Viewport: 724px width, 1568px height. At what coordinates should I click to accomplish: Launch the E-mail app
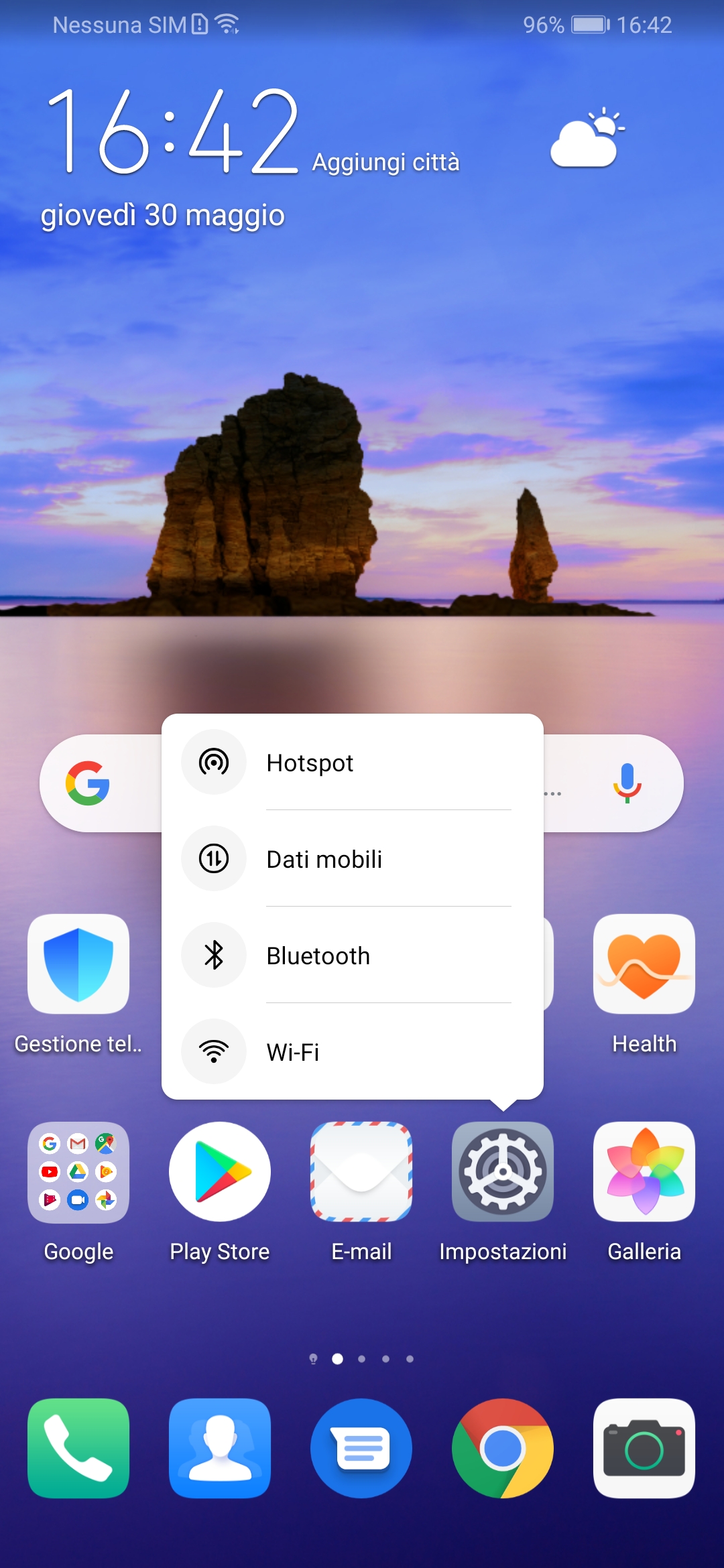click(x=361, y=1172)
